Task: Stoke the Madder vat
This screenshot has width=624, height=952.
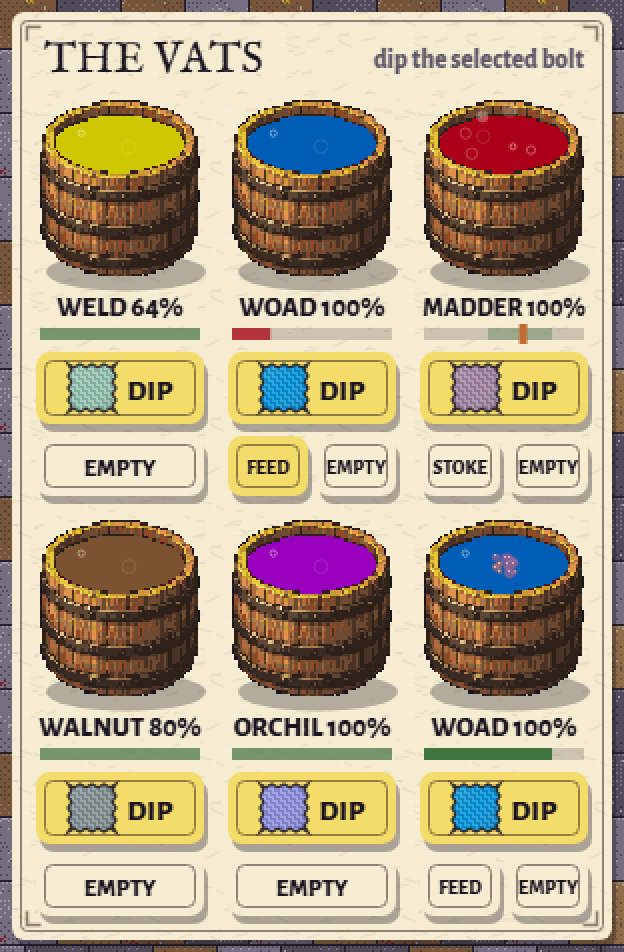Action: (x=460, y=466)
